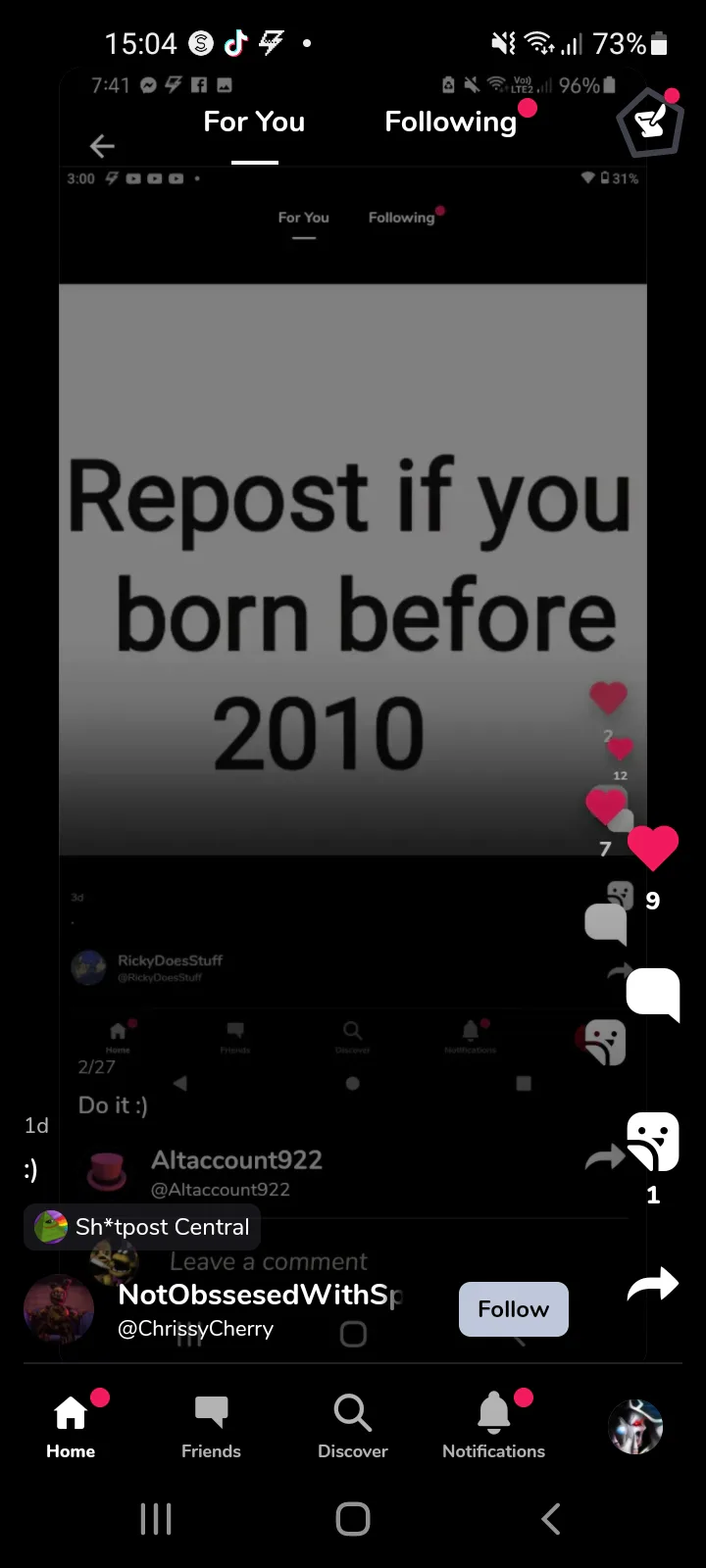The height and width of the screenshot is (1568, 706).
Task: Open the Friends tab
Action: [x=211, y=1425]
